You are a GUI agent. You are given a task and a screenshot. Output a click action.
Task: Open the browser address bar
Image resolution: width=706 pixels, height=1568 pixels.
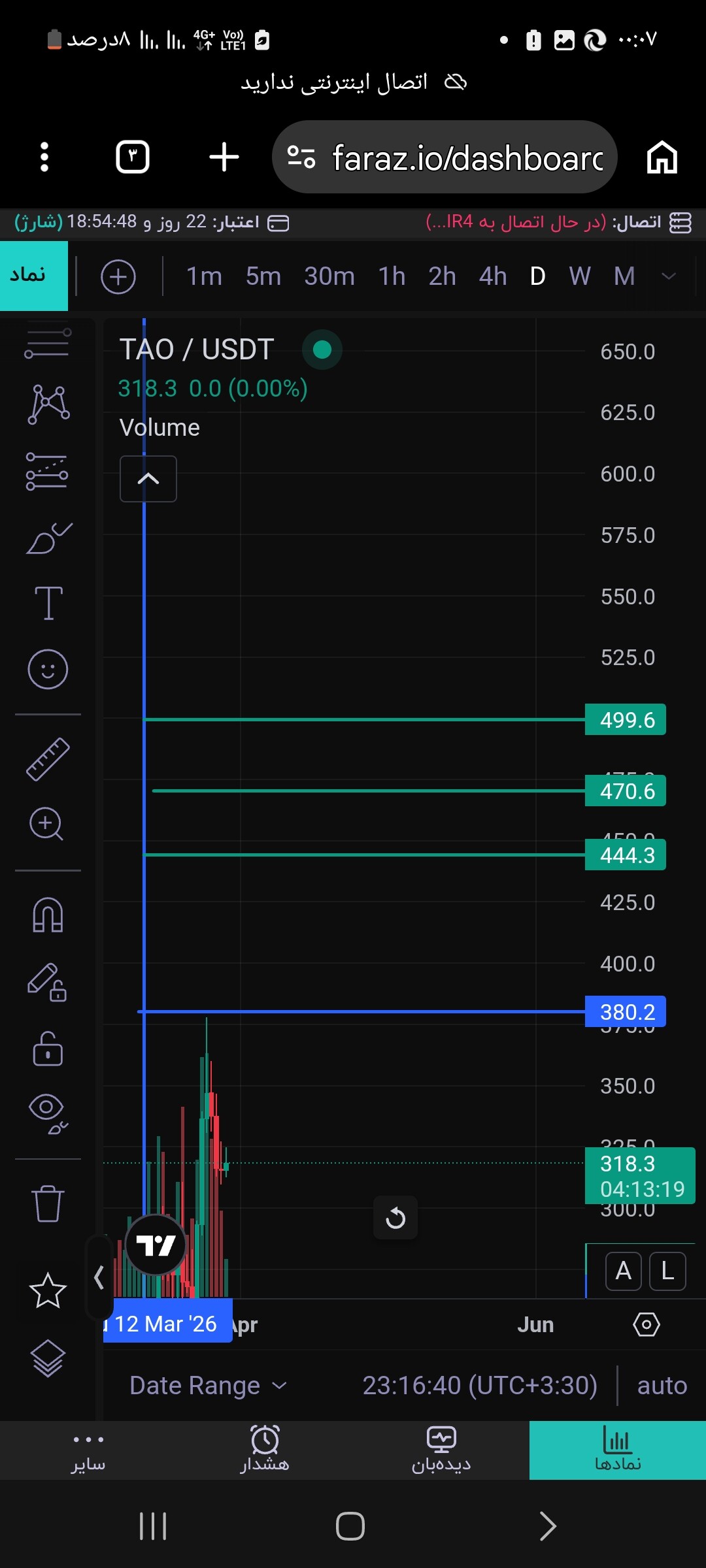click(445, 157)
